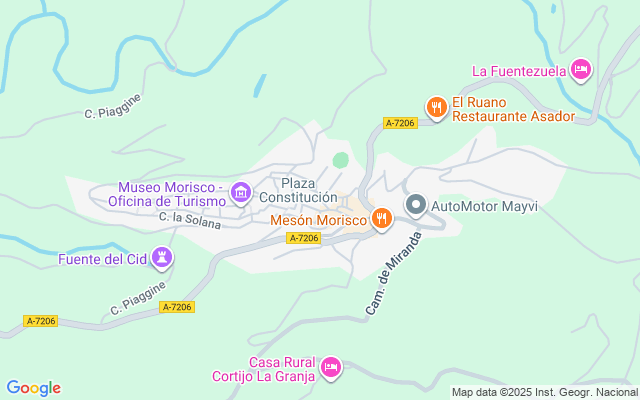
Task: Tap the Museo Morisco tourism office marker
Action: tap(240, 191)
